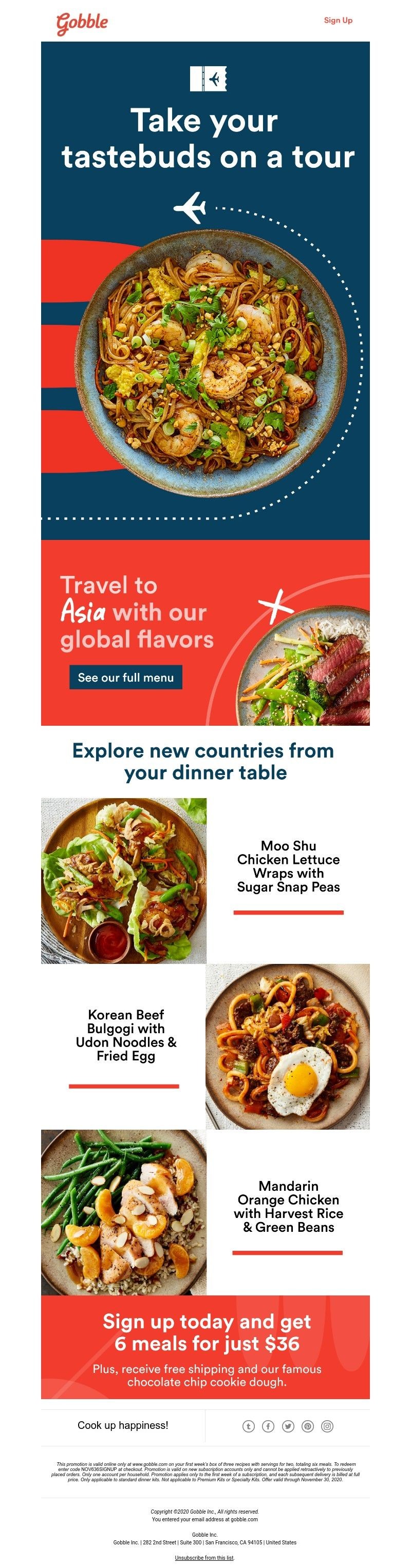This screenshot has height=1568, width=411.
Task: View the Korean Beef Bulgogi dish photo
Action: point(287,1047)
